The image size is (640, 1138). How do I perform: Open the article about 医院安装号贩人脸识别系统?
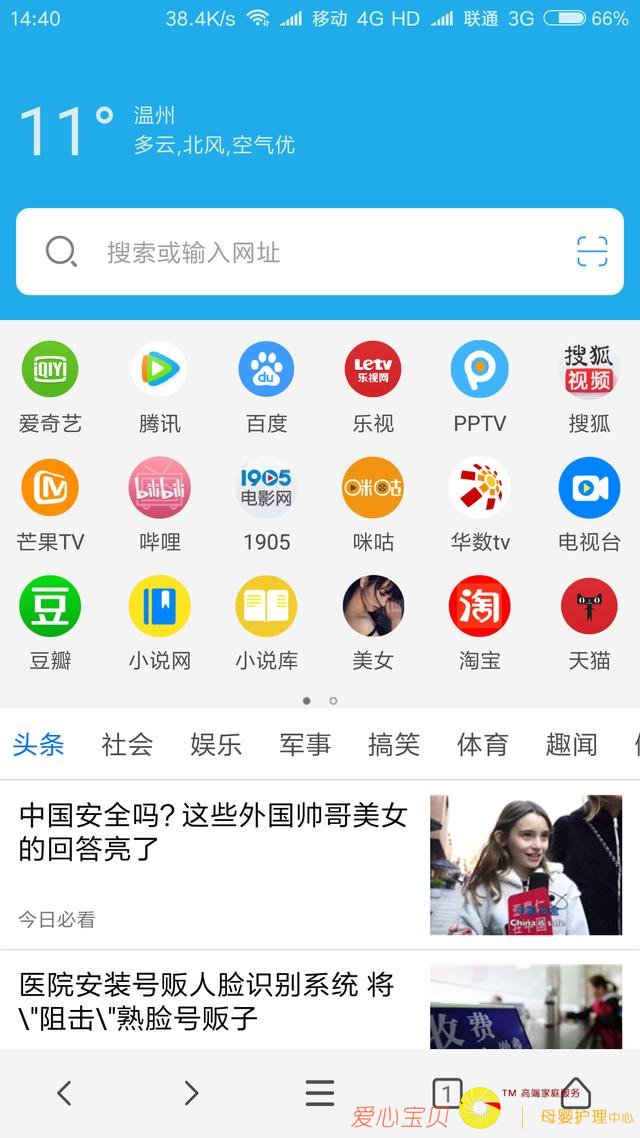pyautogui.click(x=206, y=1002)
